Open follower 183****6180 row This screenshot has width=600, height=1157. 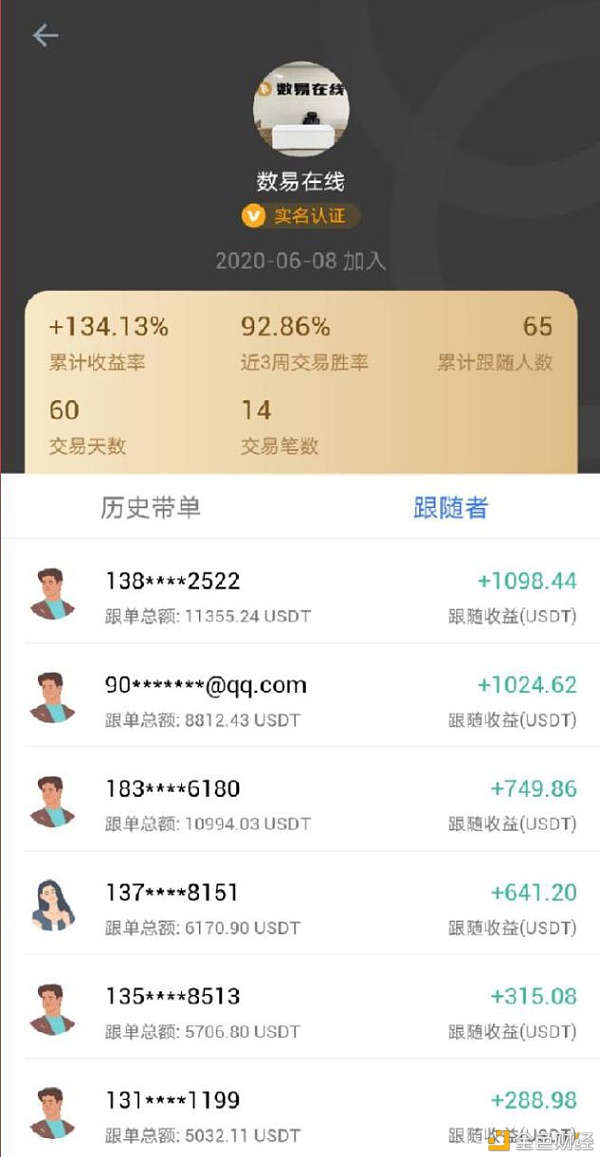coord(301,800)
